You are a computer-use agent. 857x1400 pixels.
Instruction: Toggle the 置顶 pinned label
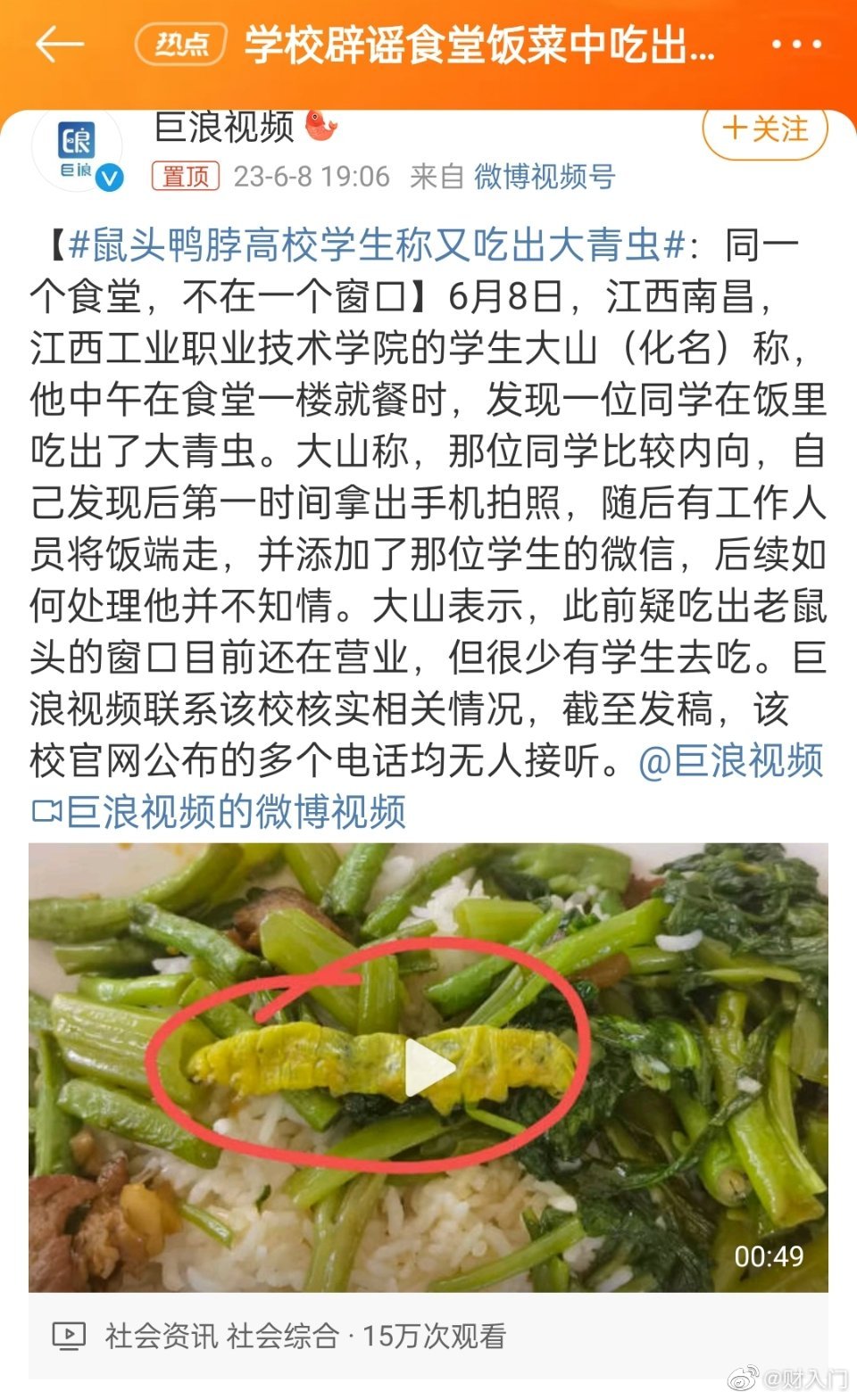(x=185, y=178)
